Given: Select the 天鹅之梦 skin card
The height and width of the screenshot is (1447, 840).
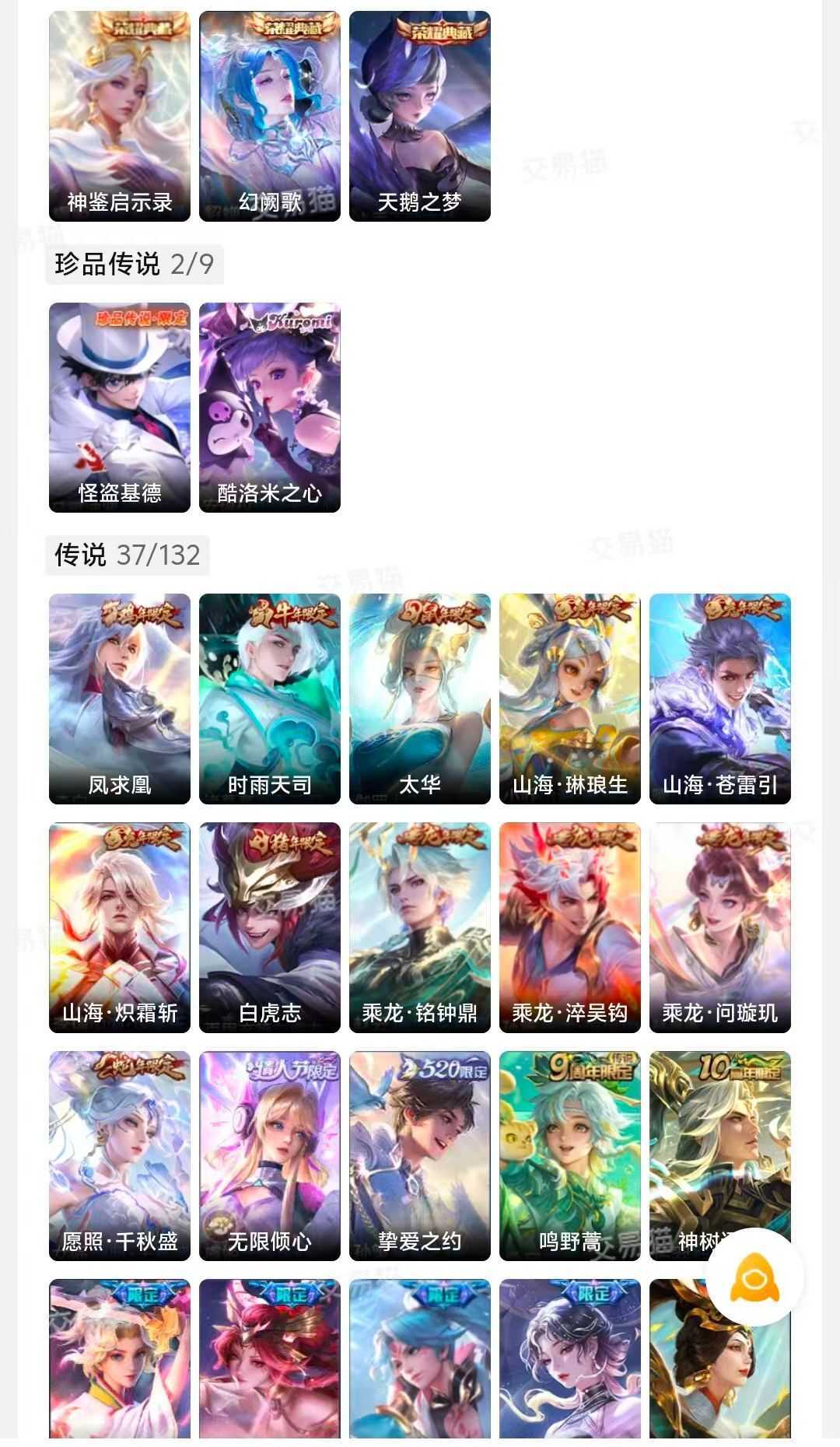Looking at the screenshot, I should [420, 117].
